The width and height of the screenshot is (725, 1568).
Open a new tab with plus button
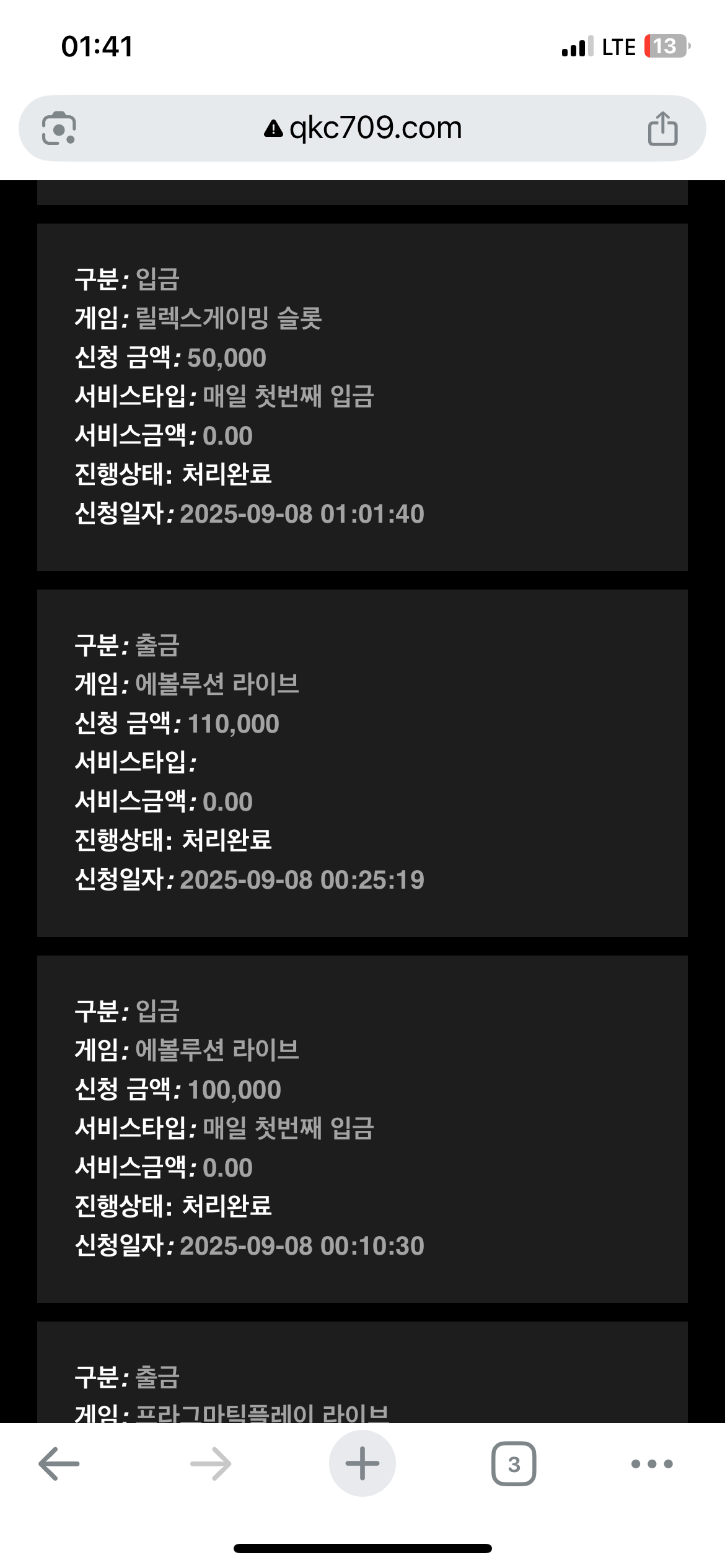coord(362,1463)
